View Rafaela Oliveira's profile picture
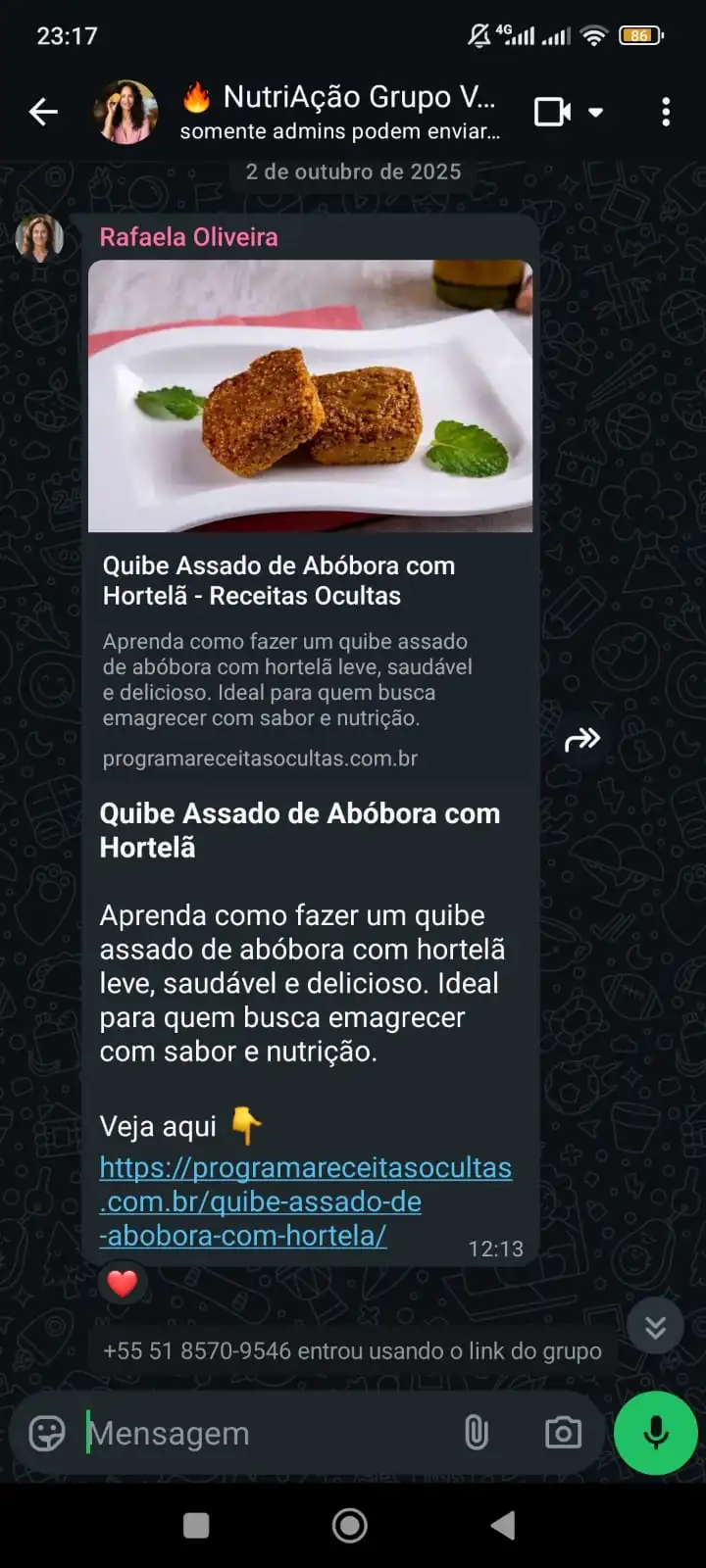Viewport: 706px width, 1568px height. [x=39, y=238]
